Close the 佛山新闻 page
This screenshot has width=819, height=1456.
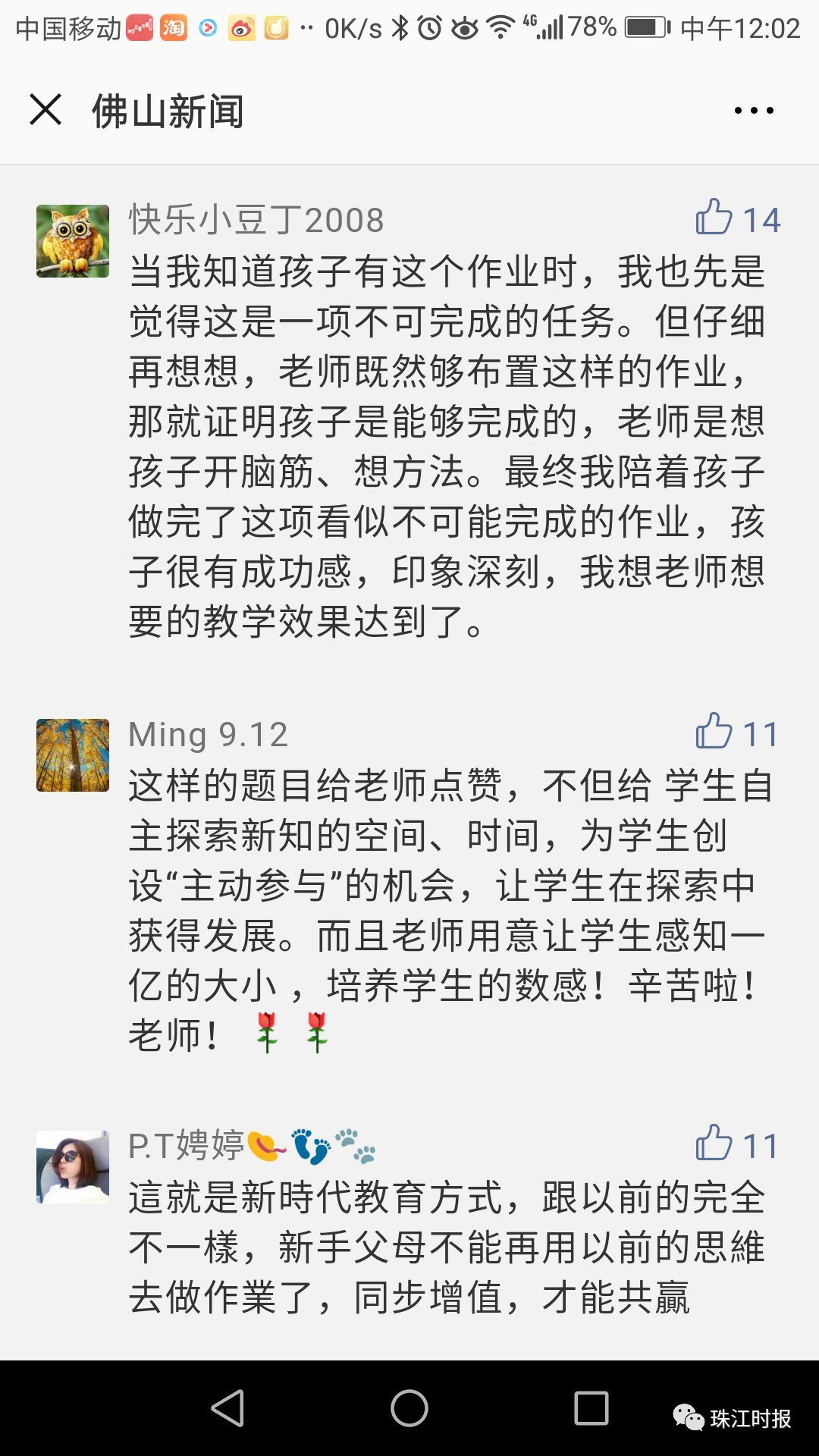click(45, 110)
